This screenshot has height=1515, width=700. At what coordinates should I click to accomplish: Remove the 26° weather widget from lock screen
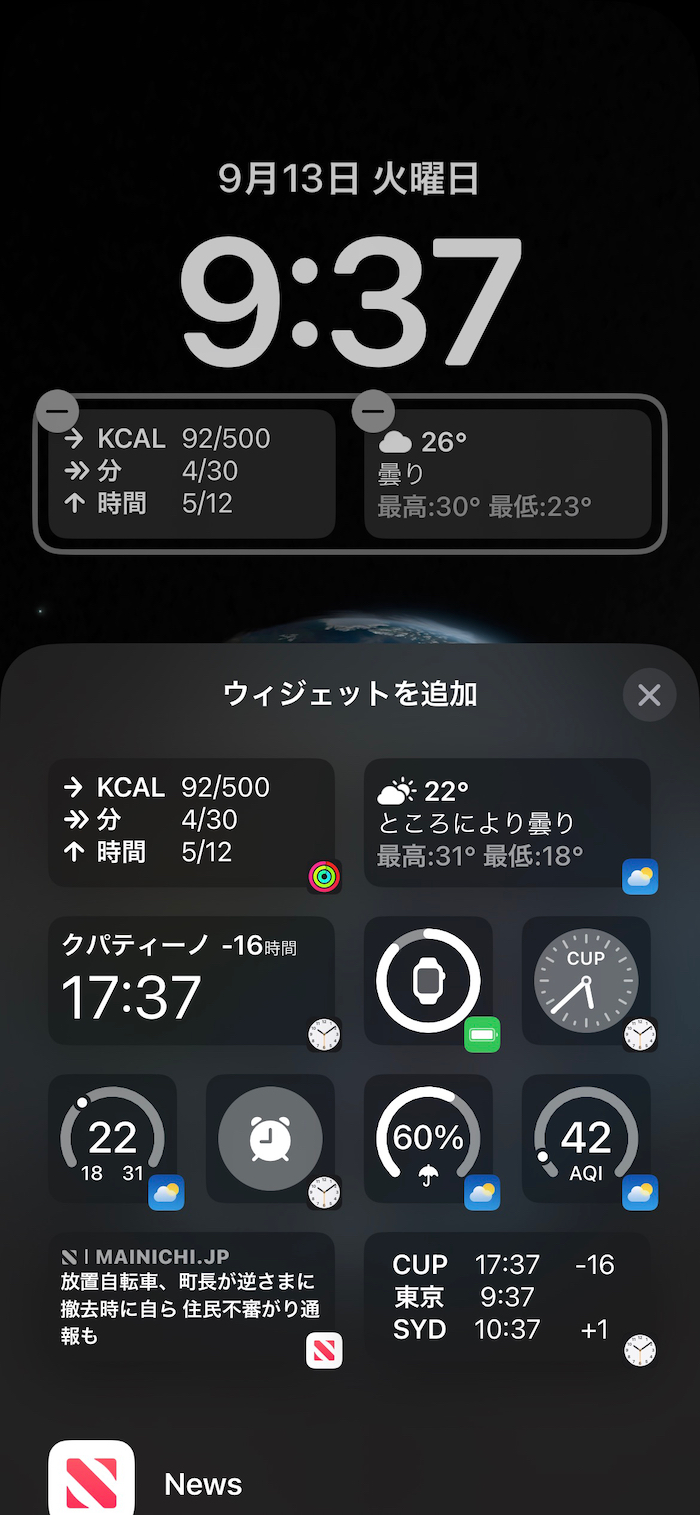coord(374,410)
